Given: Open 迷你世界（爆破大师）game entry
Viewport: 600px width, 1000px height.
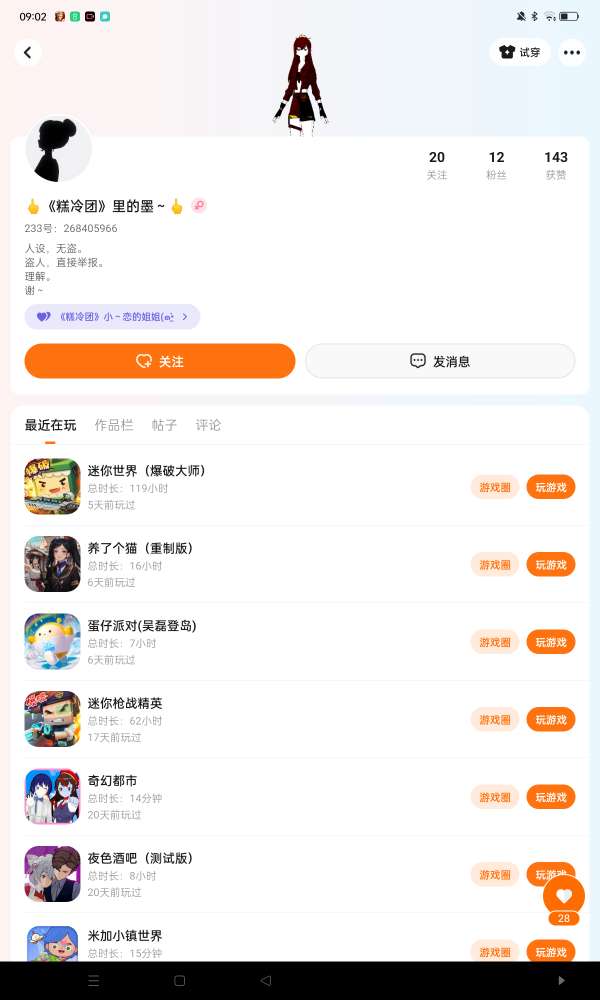Looking at the screenshot, I should click(146, 470).
